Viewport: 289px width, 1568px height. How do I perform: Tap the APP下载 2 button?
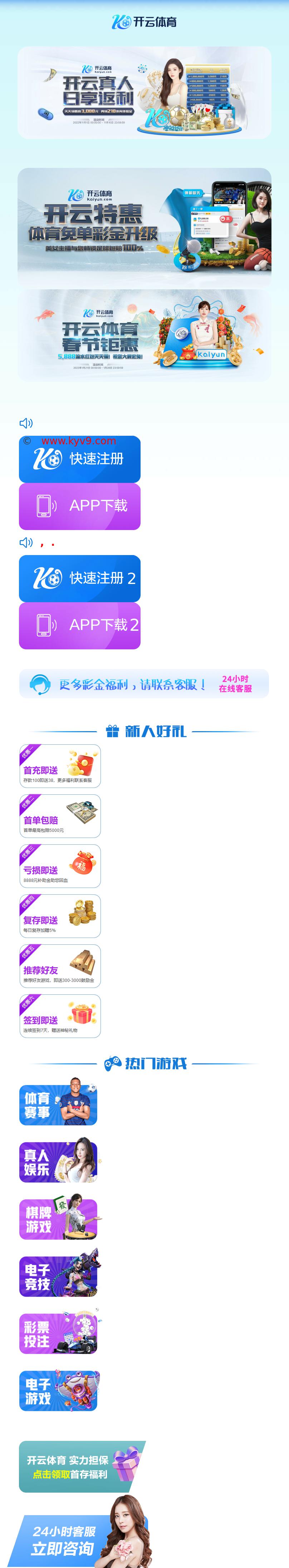click(80, 626)
